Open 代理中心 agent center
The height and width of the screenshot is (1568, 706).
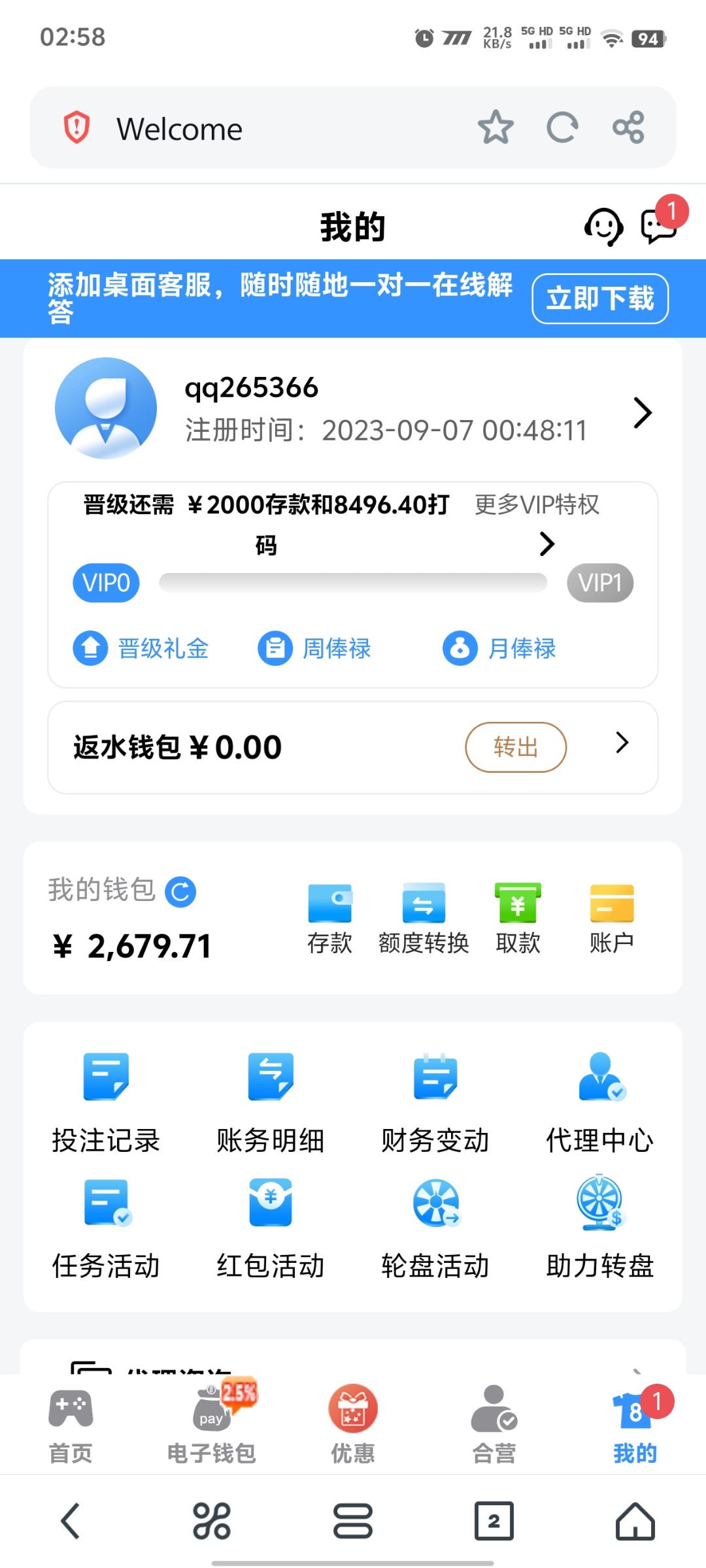600,1103
